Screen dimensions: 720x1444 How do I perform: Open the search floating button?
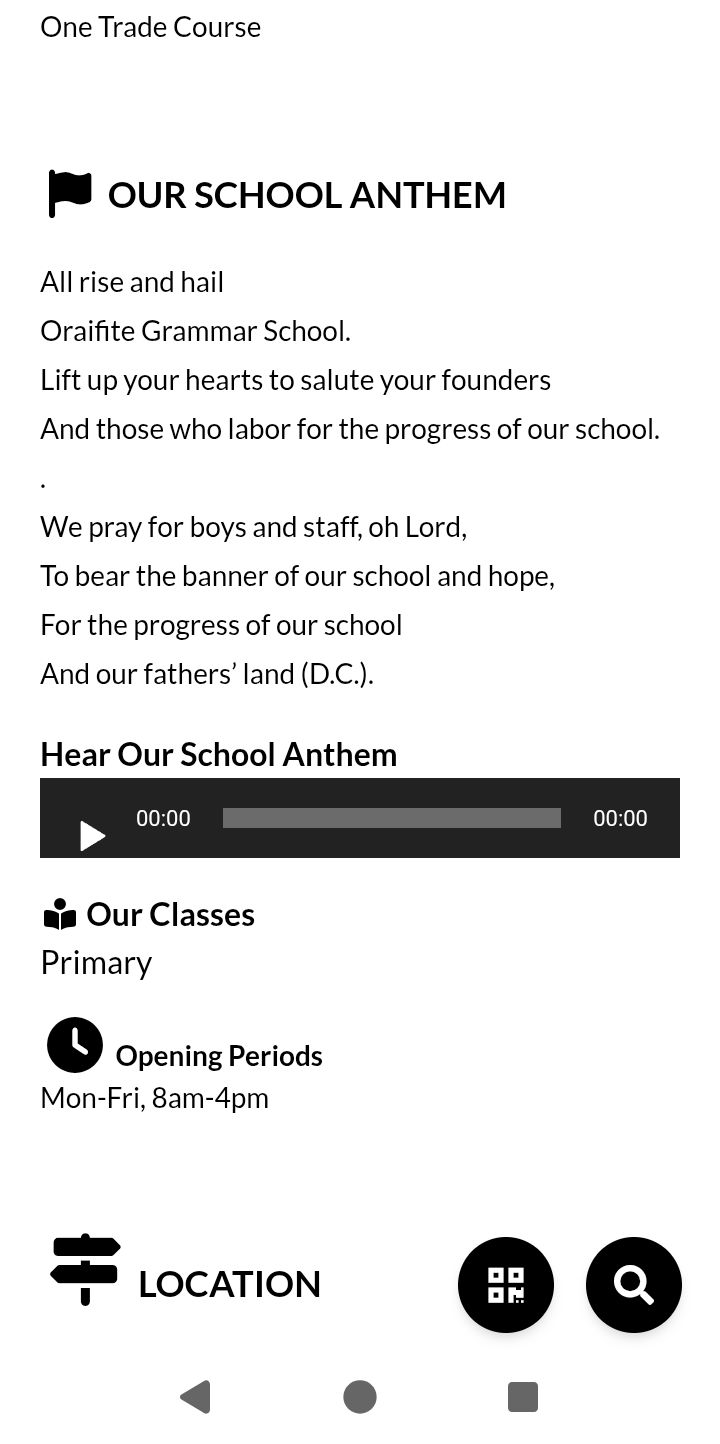634,1285
